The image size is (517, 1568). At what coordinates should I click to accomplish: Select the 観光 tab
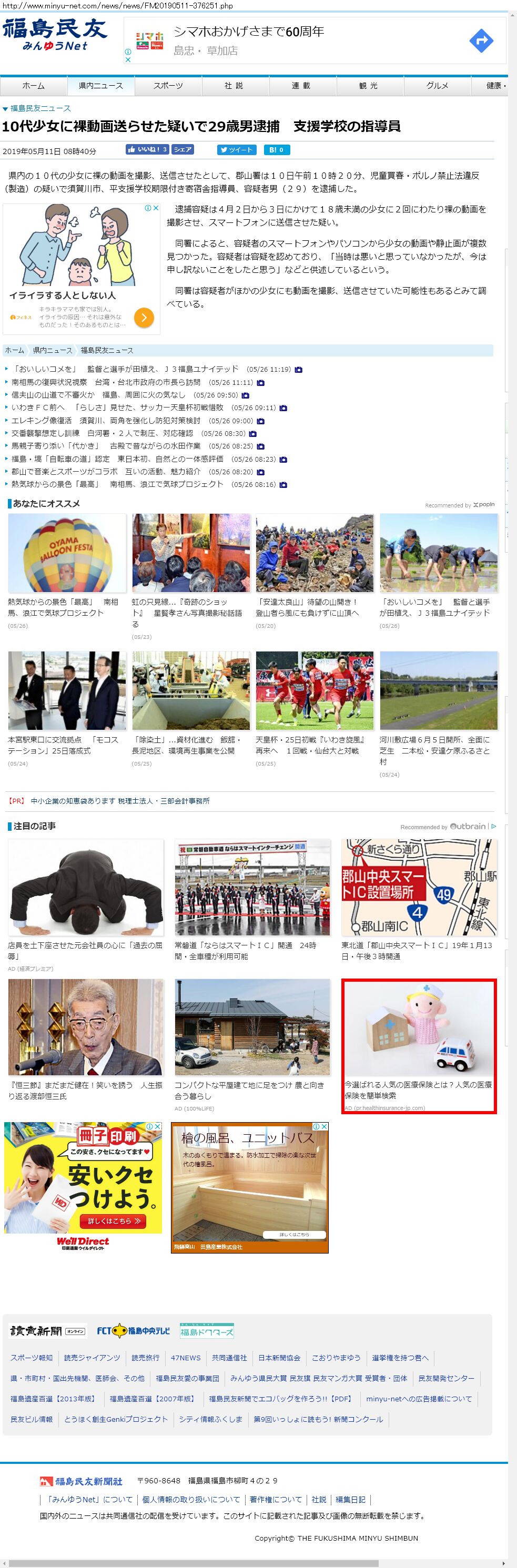[x=368, y=86]
